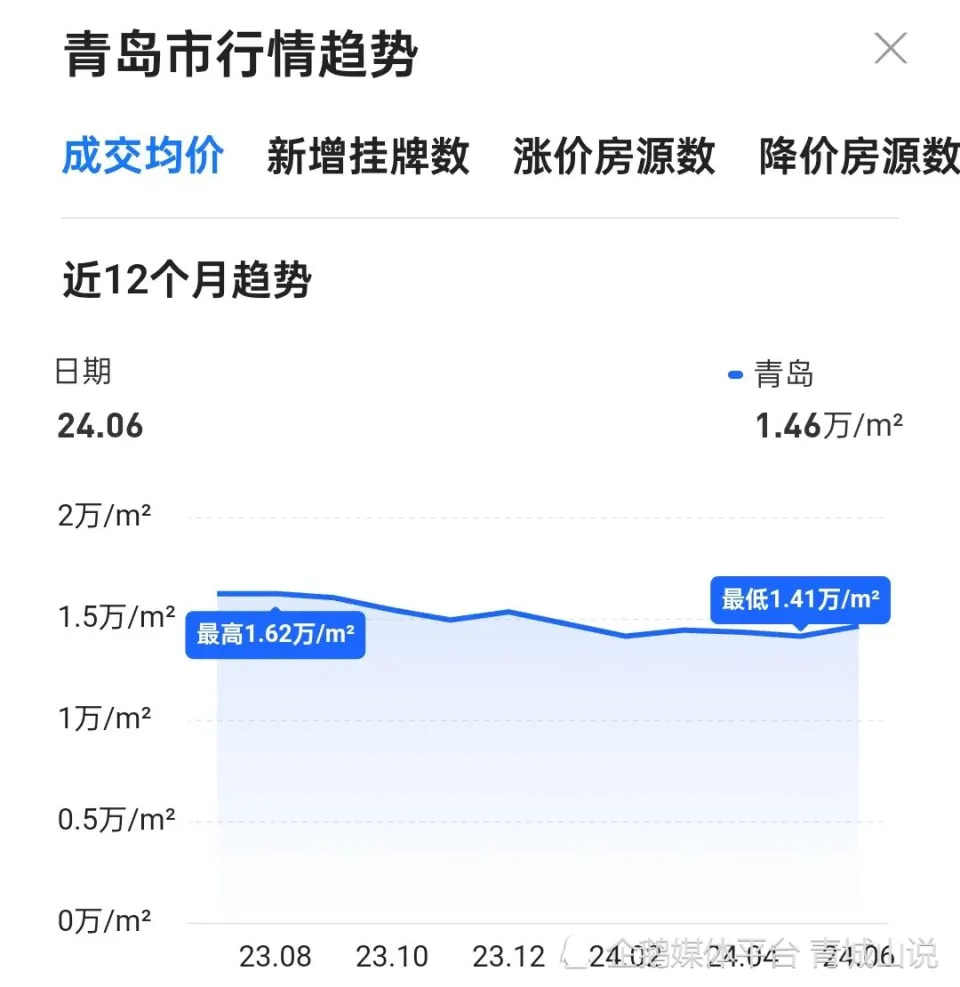The image size is (960, 987).
Task: Open the 降价房源数 tab
Action: [x=857, y=157]
